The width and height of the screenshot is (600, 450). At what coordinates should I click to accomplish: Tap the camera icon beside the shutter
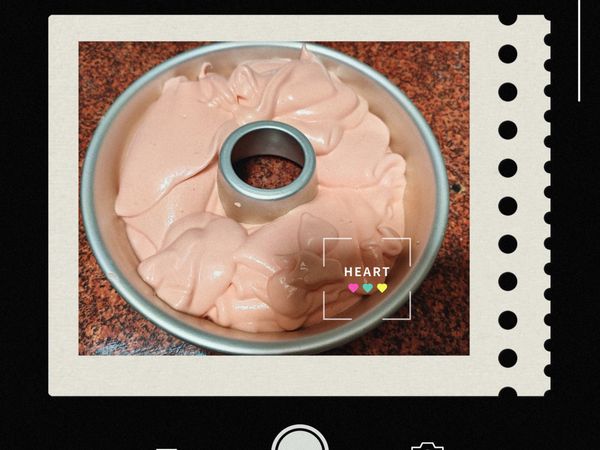tap(427, 445)
